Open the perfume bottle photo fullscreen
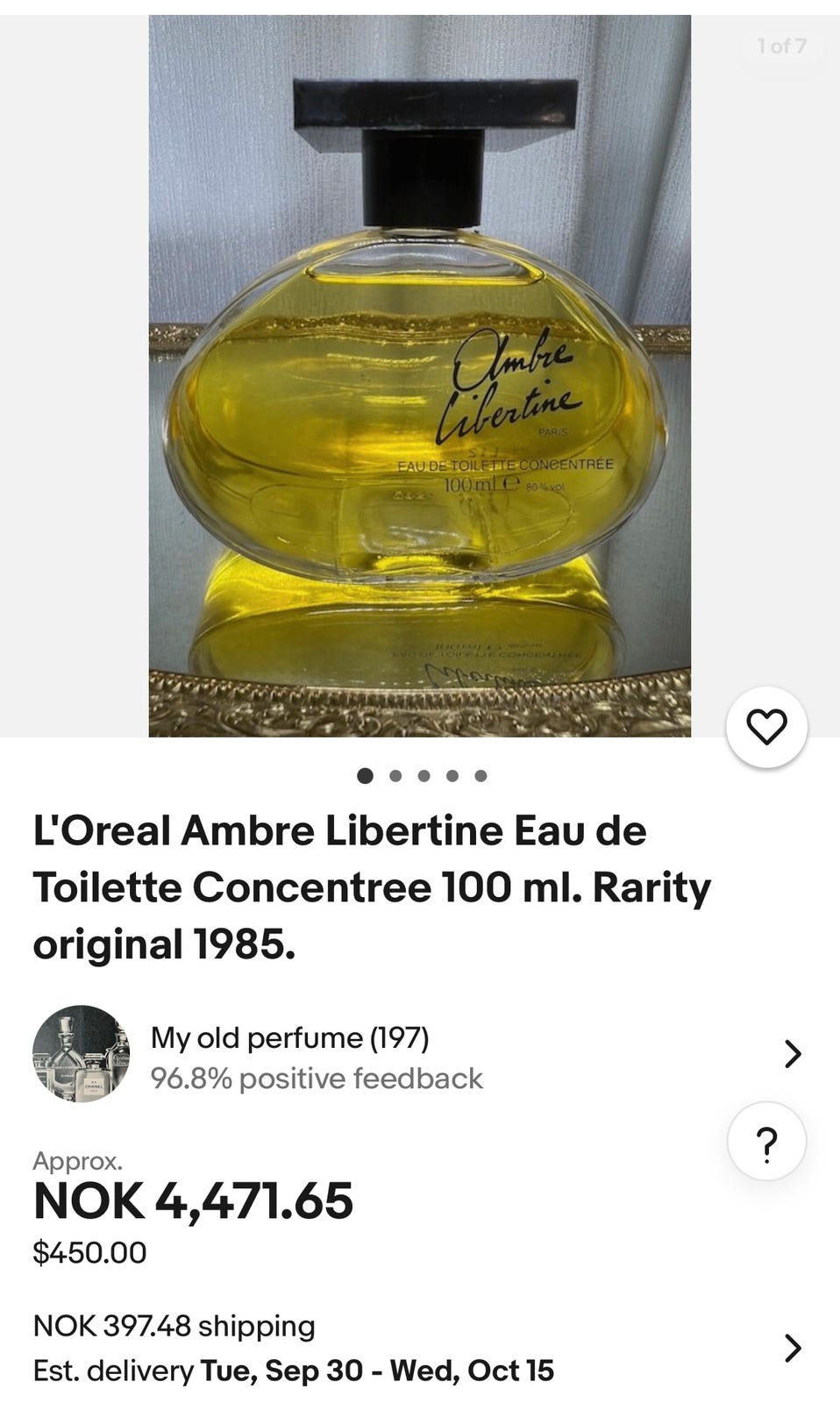 pos(420,368)
